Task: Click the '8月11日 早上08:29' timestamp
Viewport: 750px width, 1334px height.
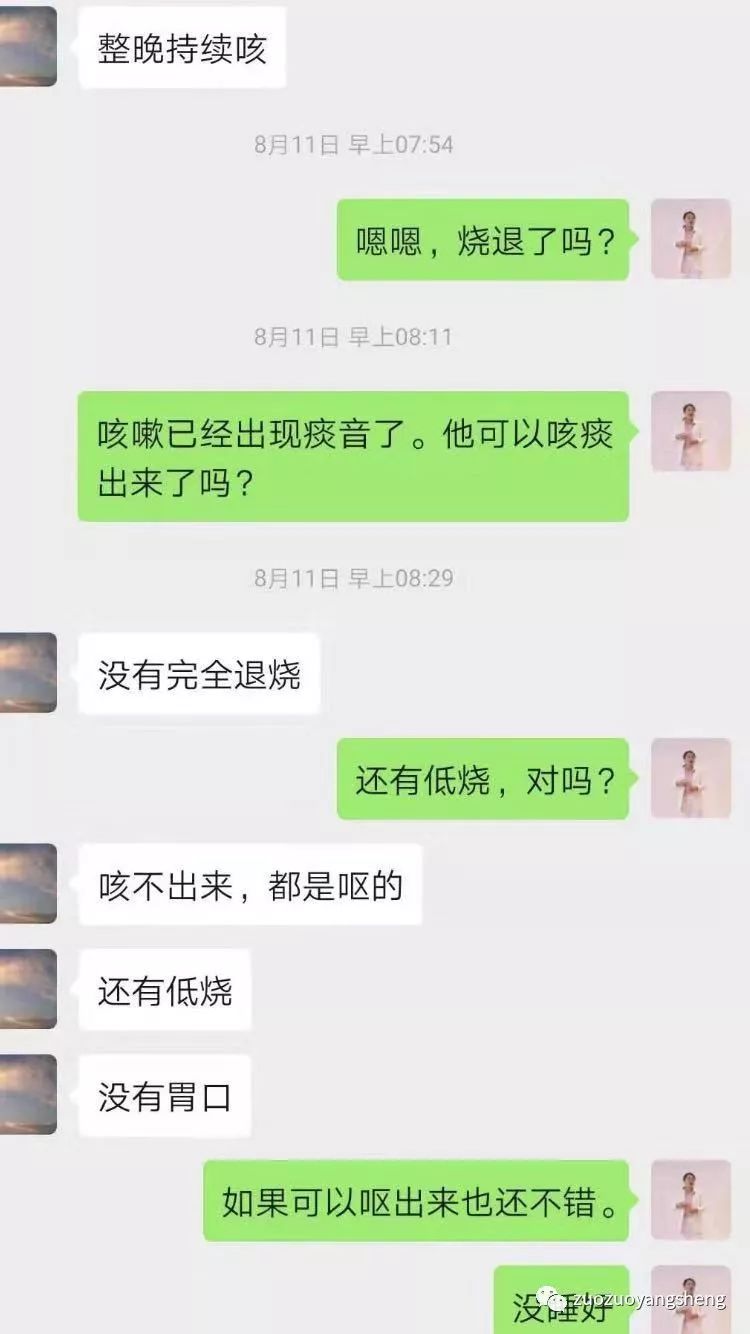Action: (351, 575)
